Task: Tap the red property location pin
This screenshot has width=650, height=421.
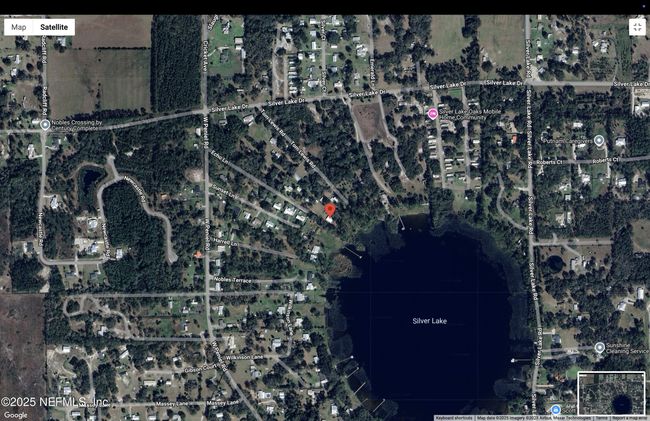Action: coord(330,211)
